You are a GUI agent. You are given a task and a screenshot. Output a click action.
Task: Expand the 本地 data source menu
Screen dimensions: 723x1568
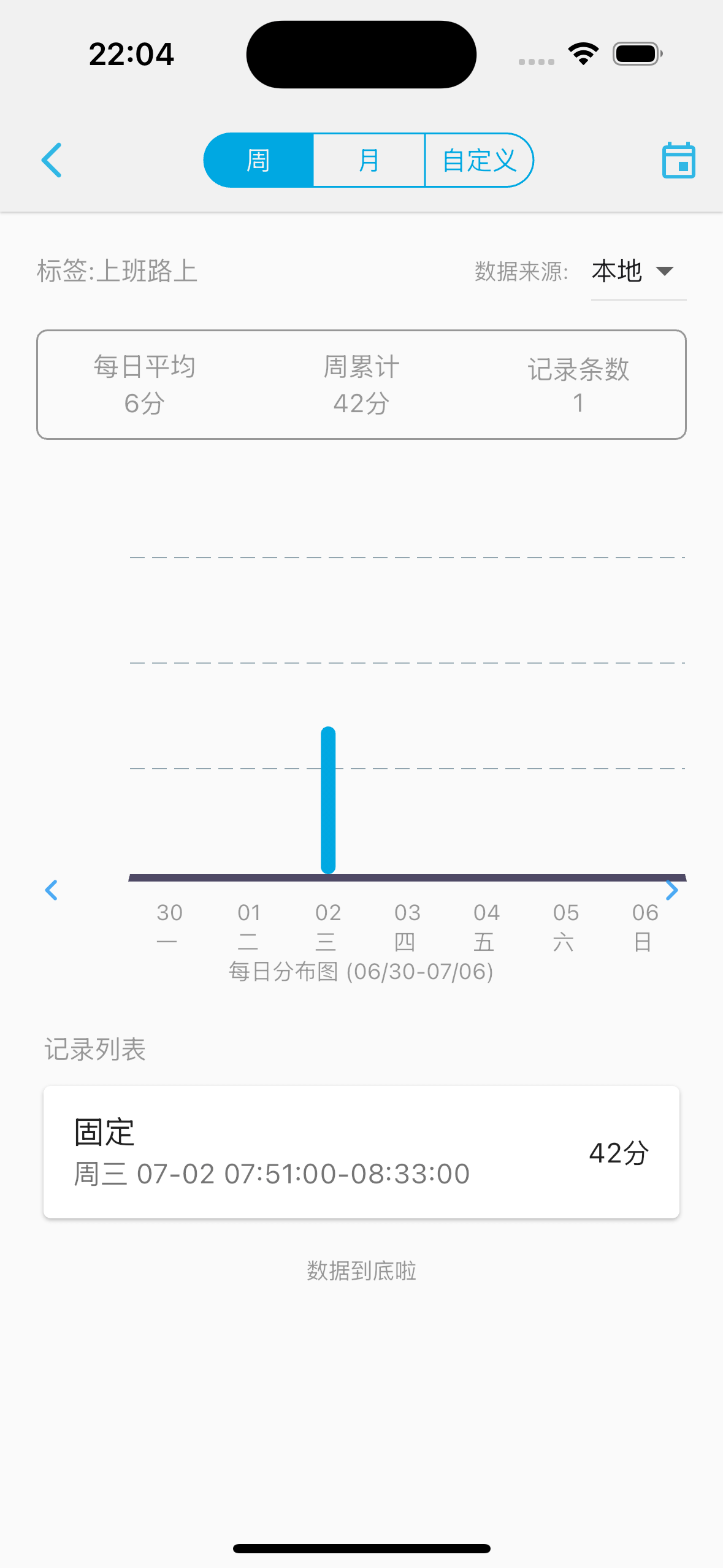tap(618, 270)
